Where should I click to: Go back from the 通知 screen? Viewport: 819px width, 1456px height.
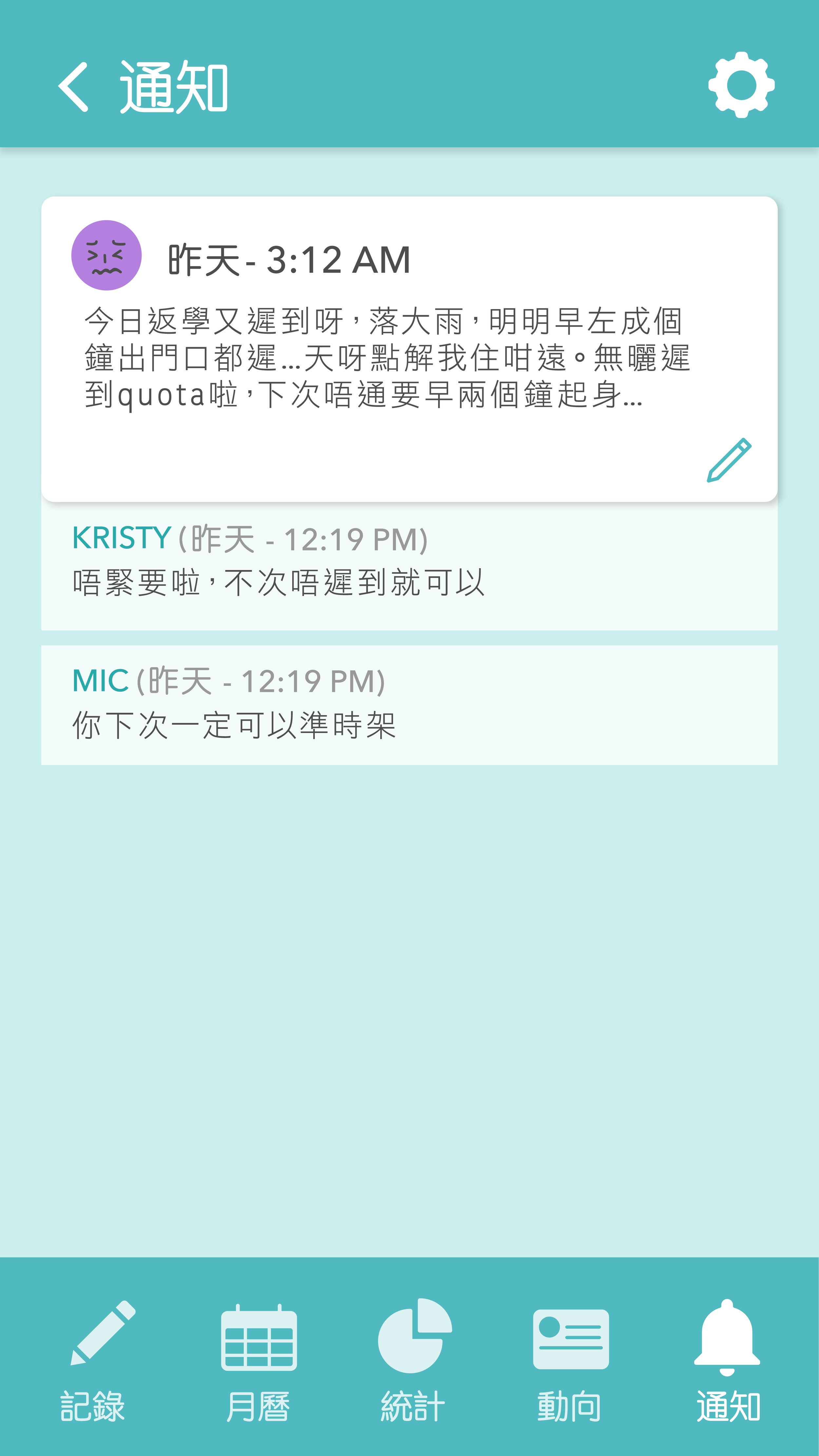pos(73,87)
